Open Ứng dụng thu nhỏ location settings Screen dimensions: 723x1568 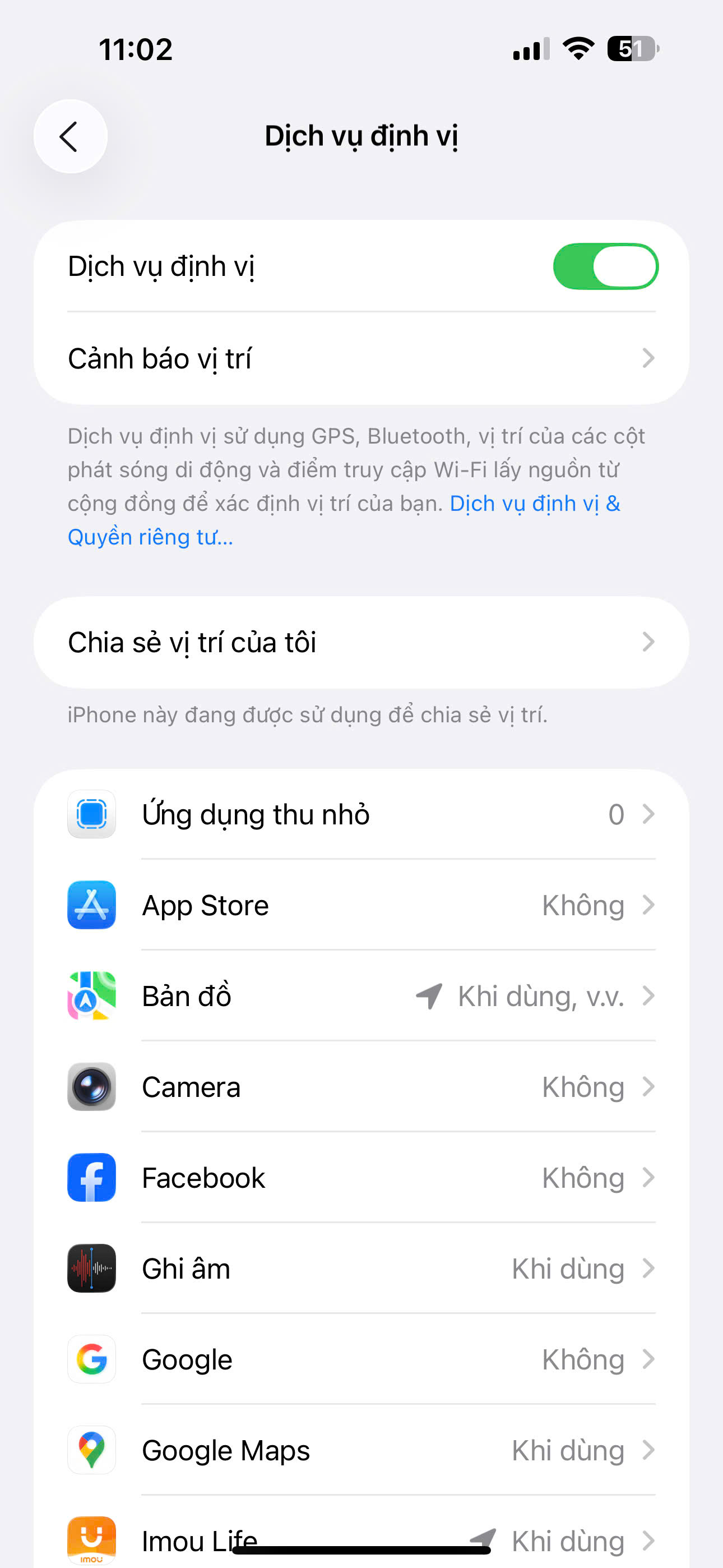361,814
